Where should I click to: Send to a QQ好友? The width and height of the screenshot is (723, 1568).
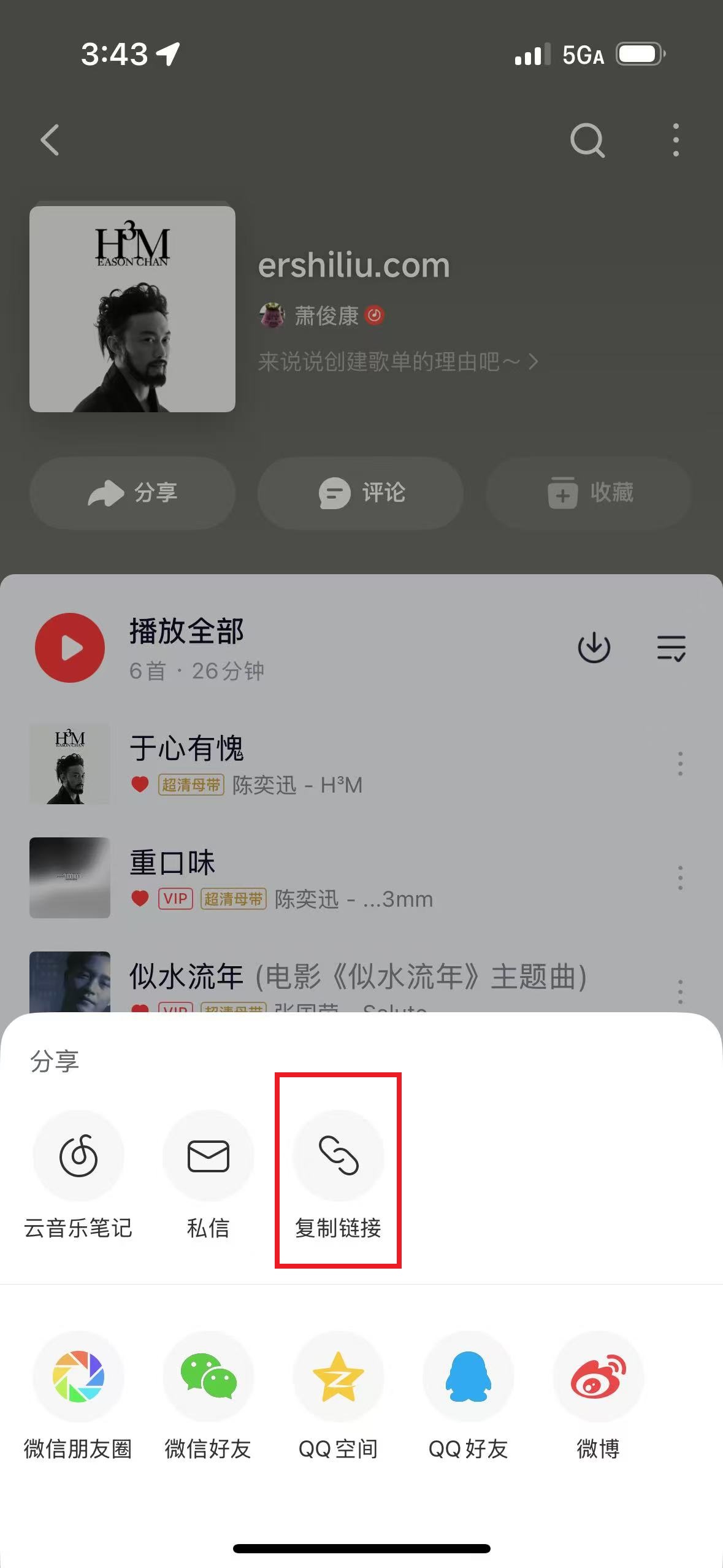coord(469,1377)
